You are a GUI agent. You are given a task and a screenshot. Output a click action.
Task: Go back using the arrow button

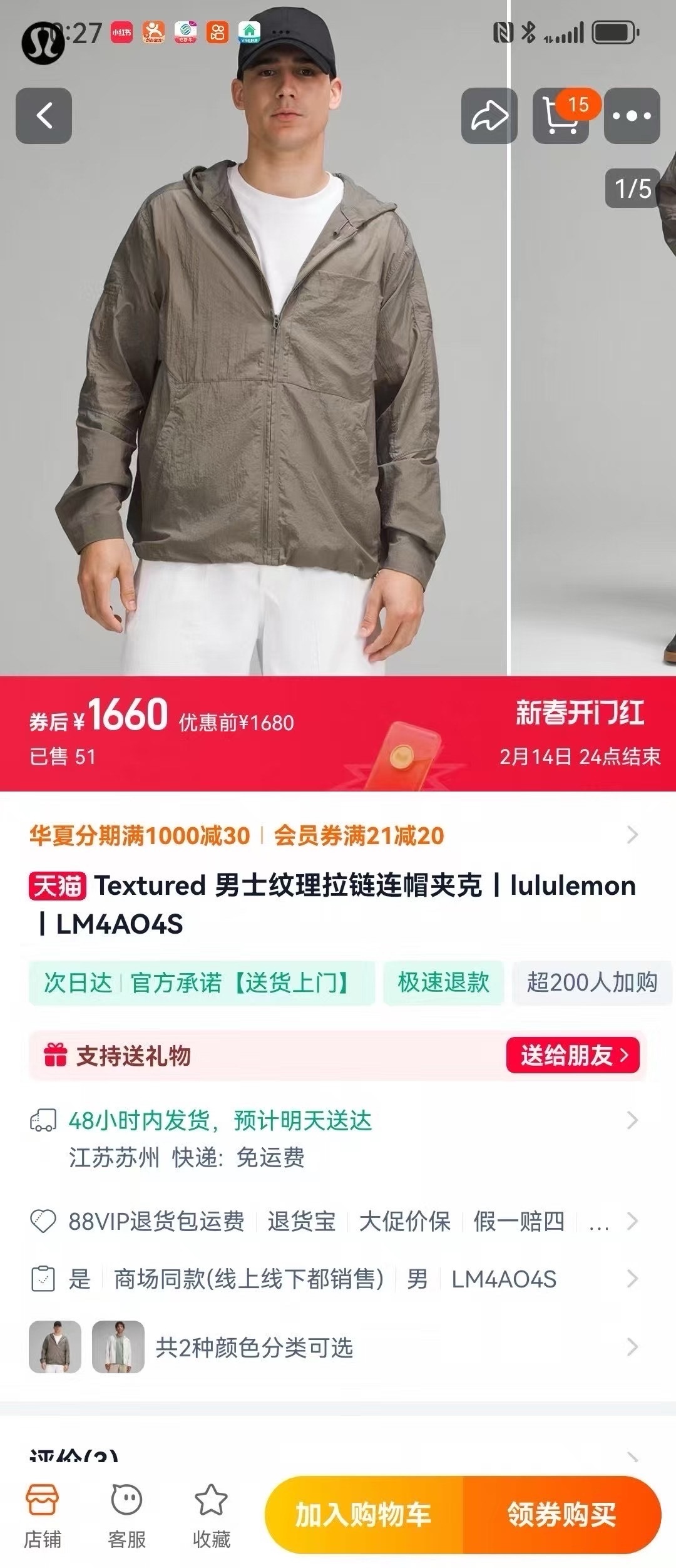44,116
